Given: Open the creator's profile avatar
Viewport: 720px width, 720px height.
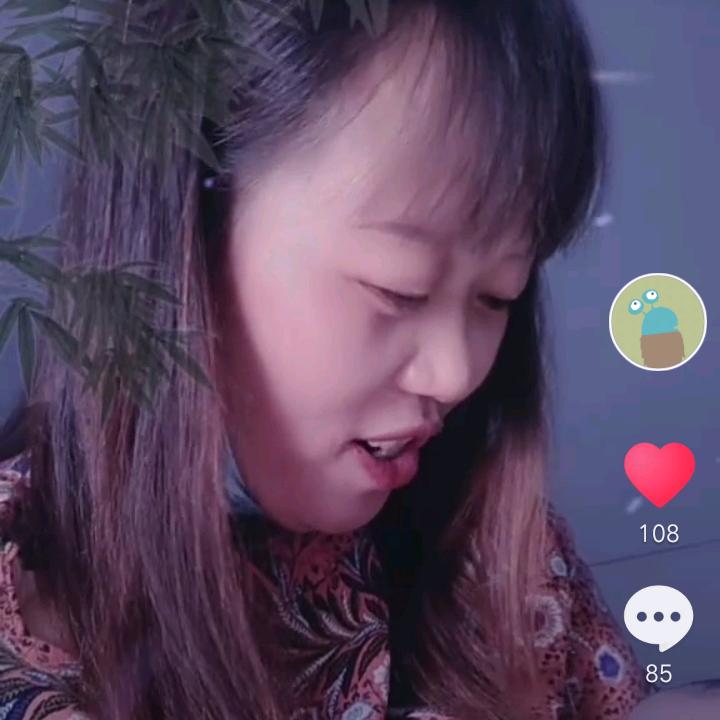Looking at the screenshot, I should (x=658, y=322).
